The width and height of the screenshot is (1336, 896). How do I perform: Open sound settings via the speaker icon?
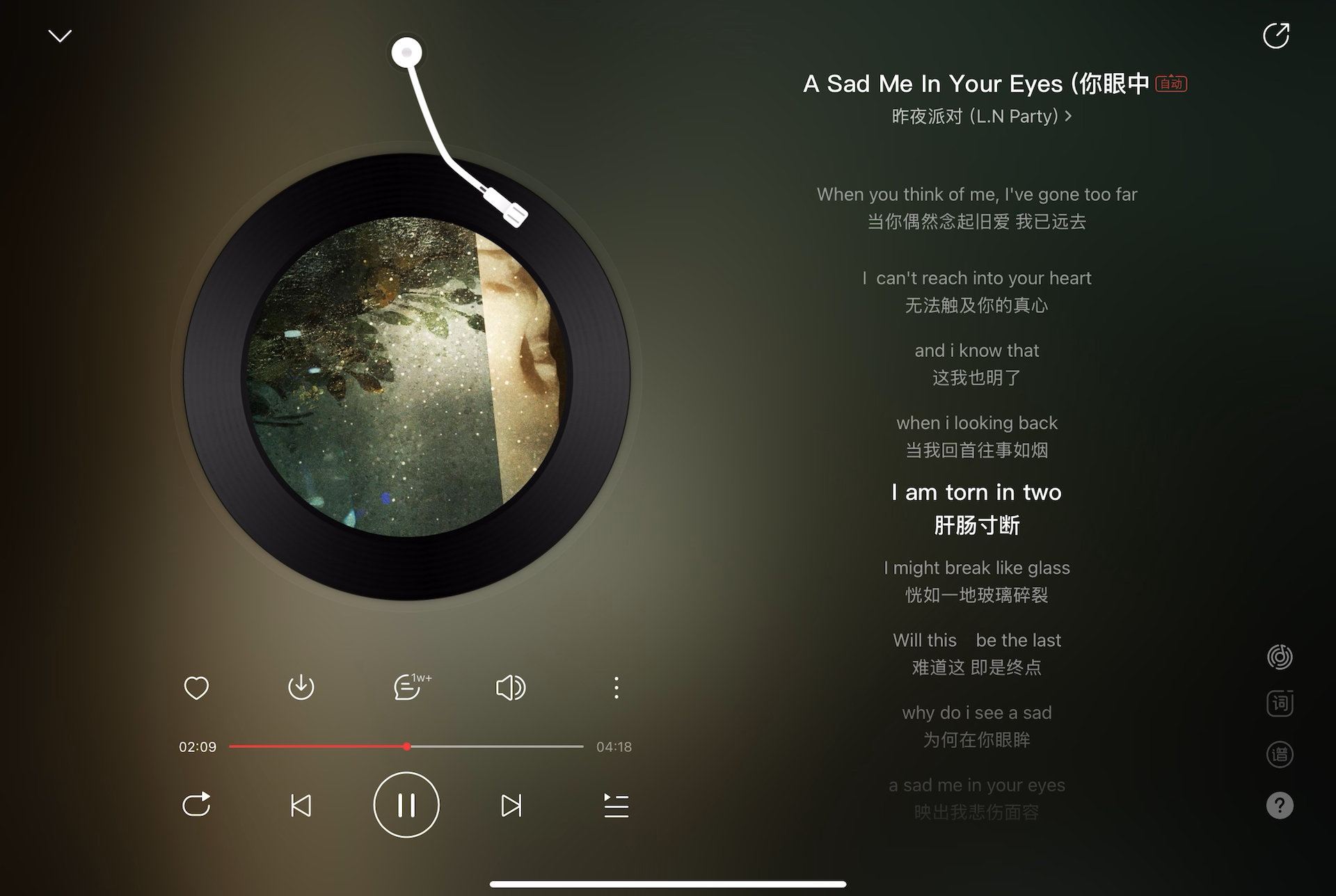pyautogui.click(x=510, y=687)
